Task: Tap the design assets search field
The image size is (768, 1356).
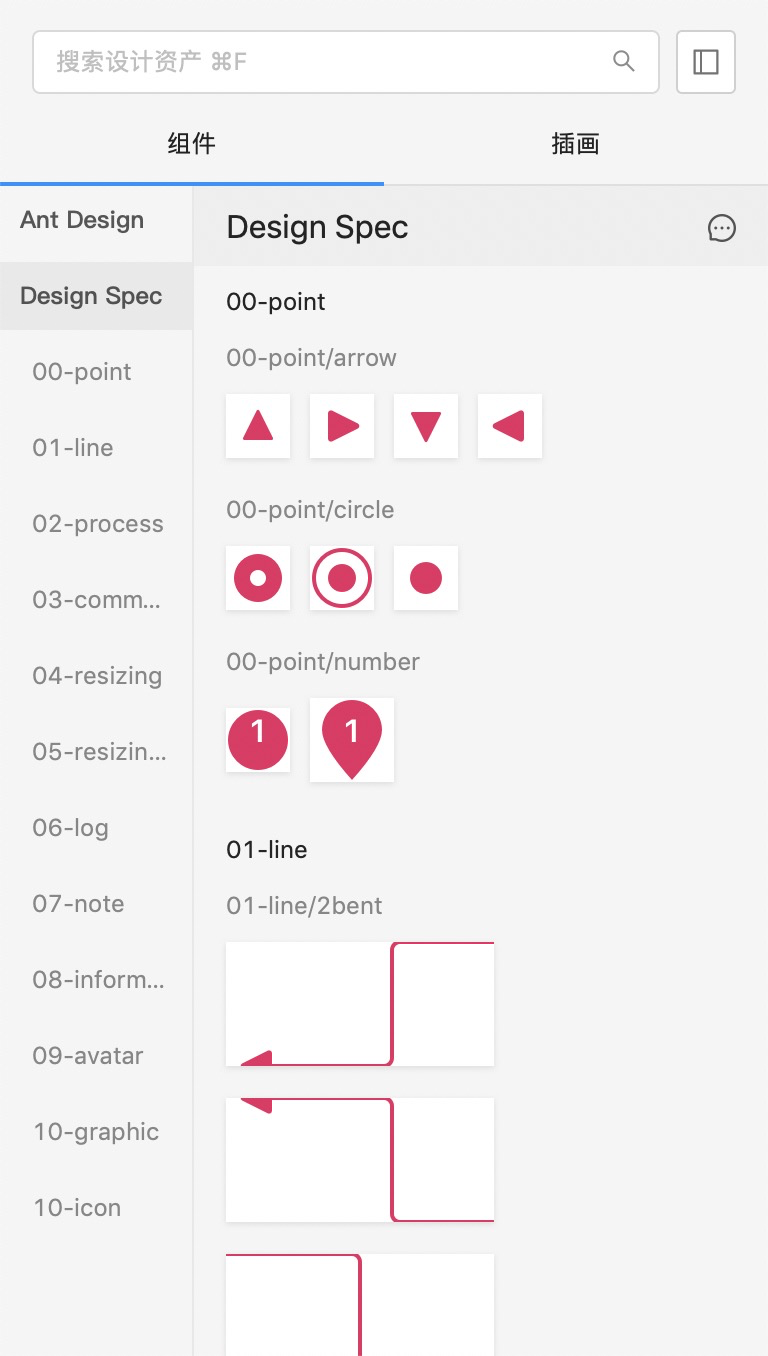Action: point(330,62)
